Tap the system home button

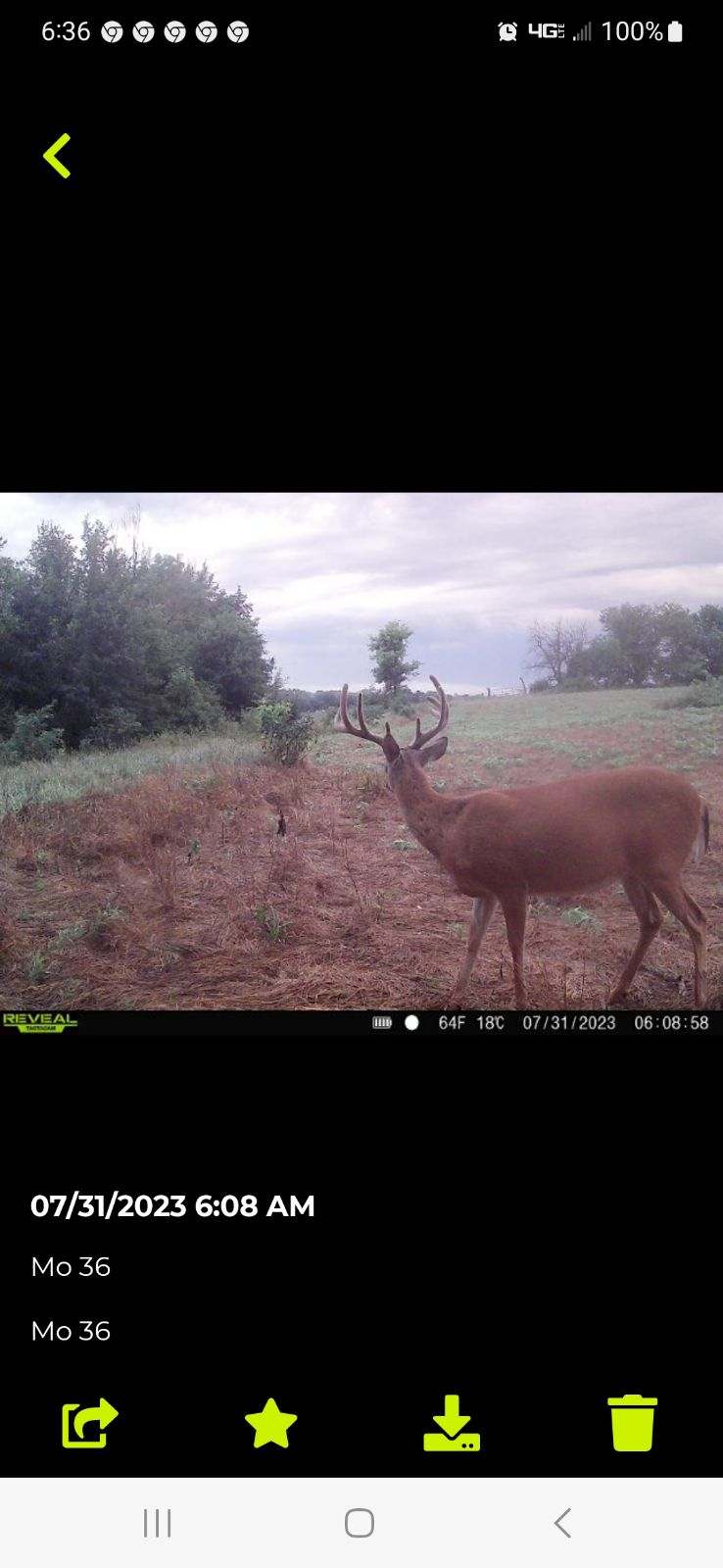(360, 1523)
